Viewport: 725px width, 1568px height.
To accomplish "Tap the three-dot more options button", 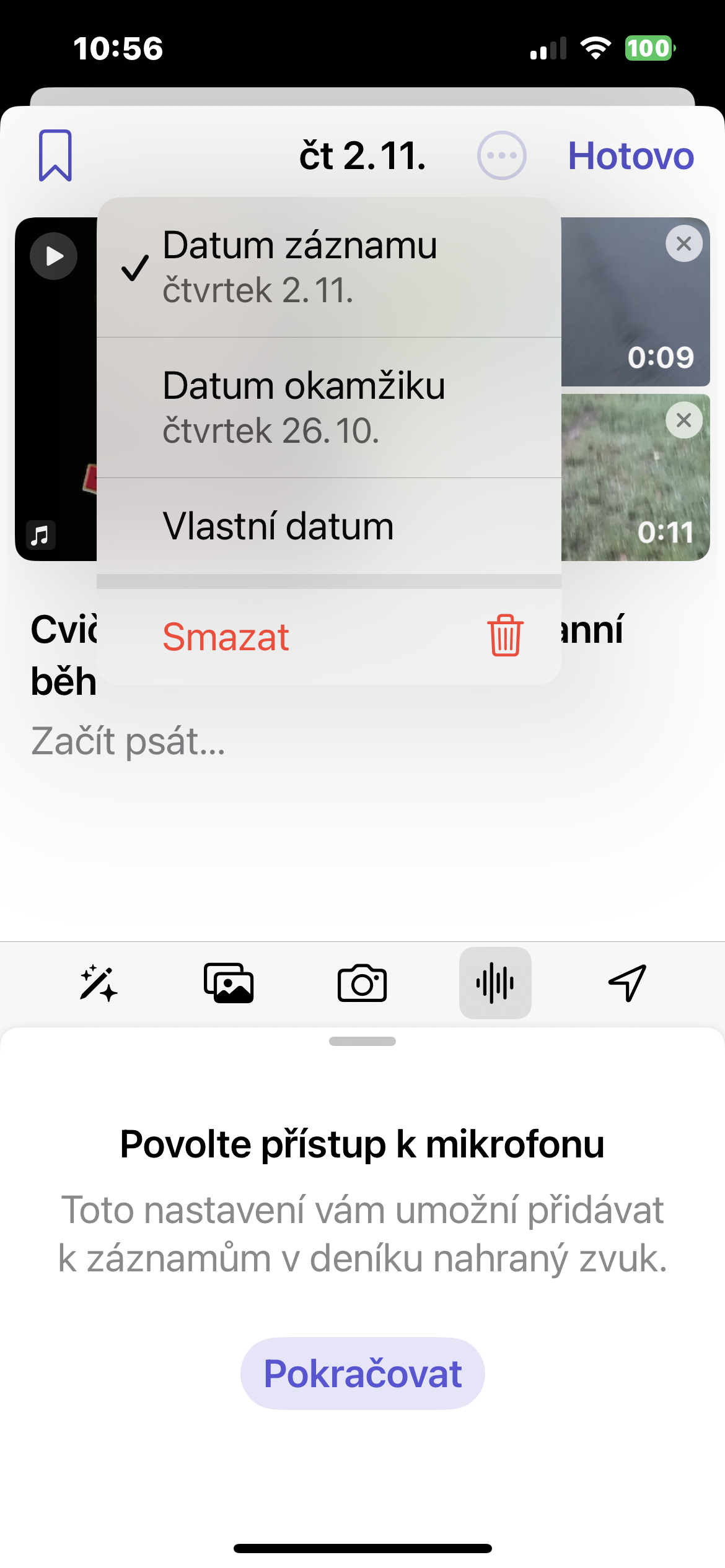I will tap(501, 155).
